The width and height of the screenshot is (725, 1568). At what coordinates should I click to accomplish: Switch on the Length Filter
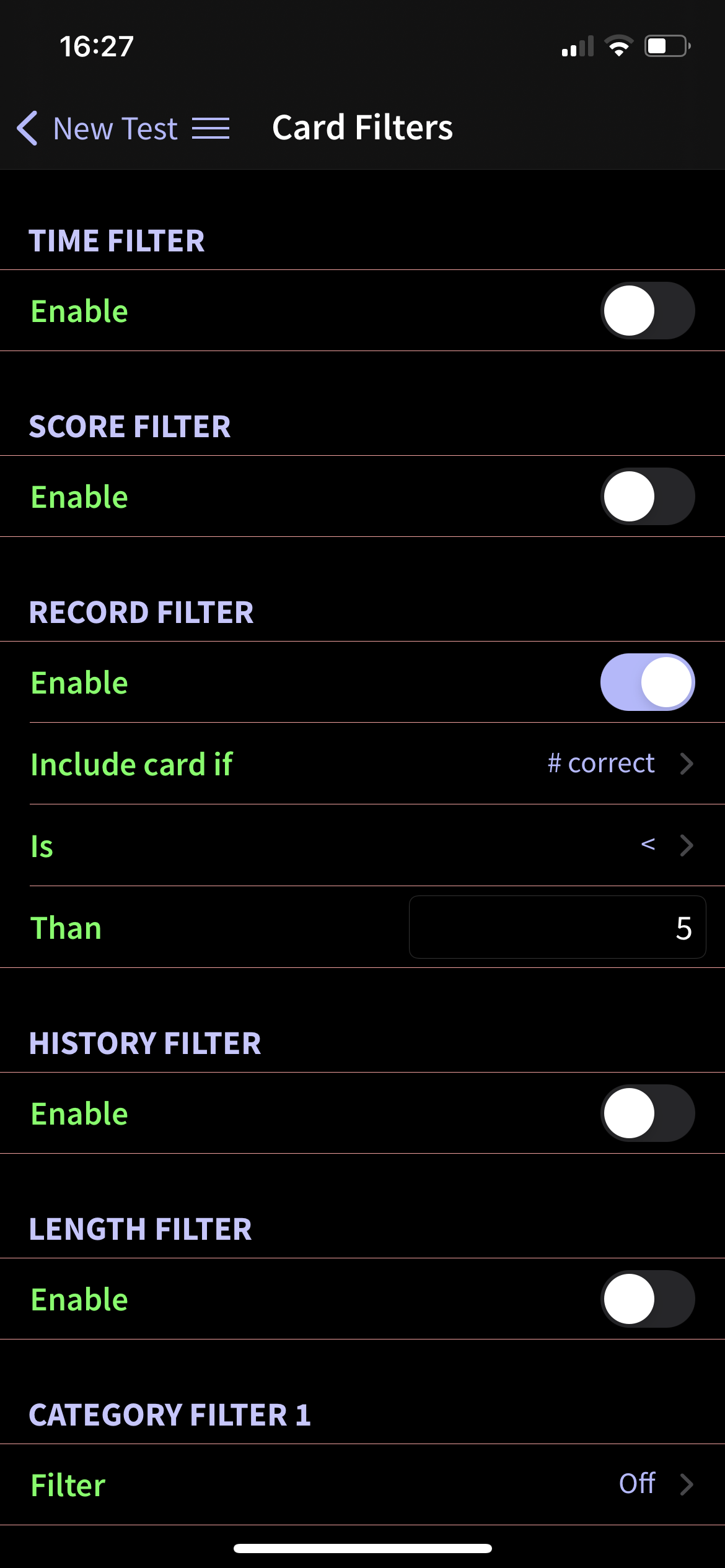click(647, 1299)
